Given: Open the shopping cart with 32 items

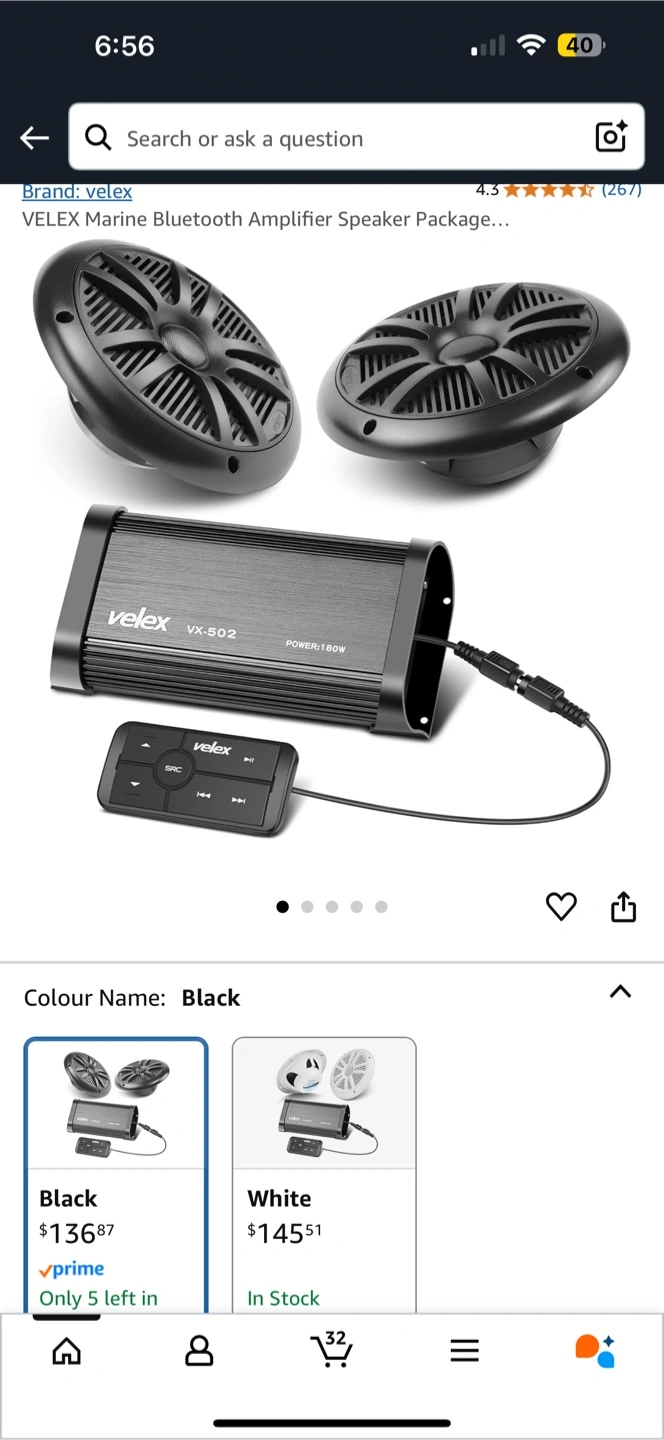Looking at the screenshot, I should [x=331, y=1349].
